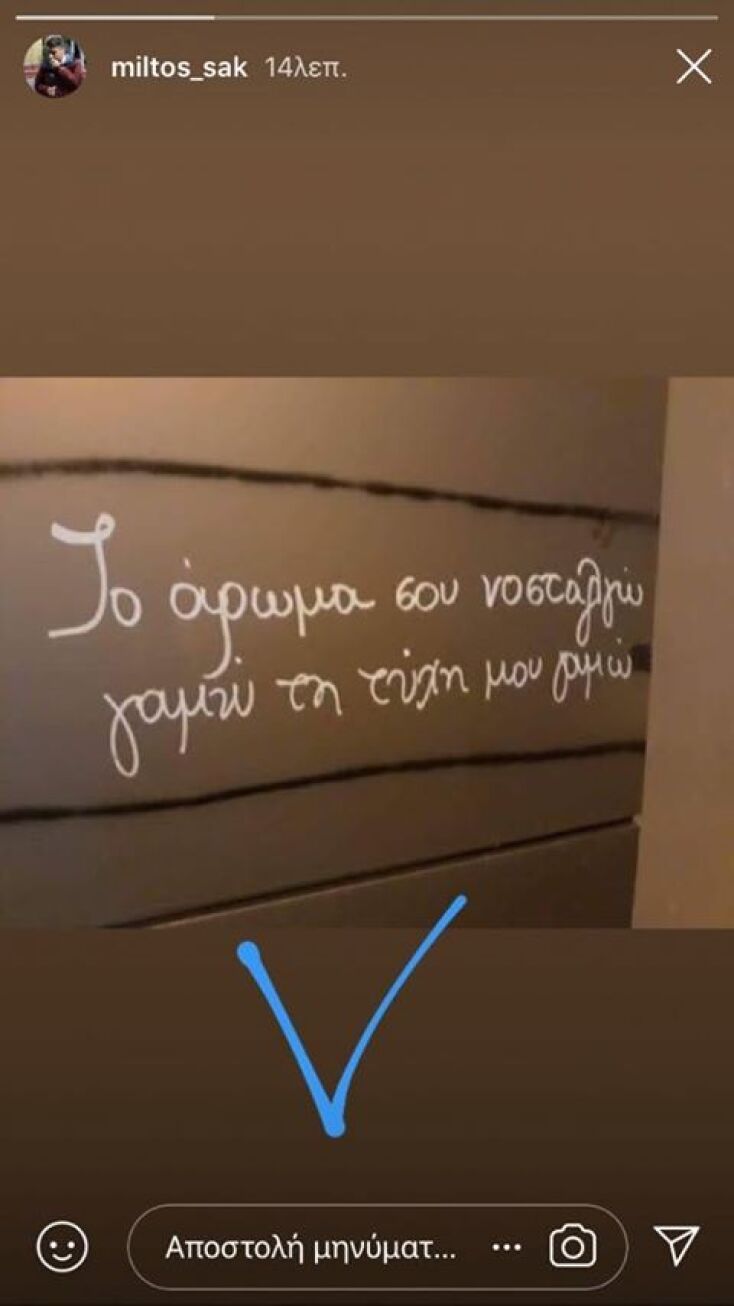
Task: Open miltos_sak's profile picture
Action: tap(54, 67)
